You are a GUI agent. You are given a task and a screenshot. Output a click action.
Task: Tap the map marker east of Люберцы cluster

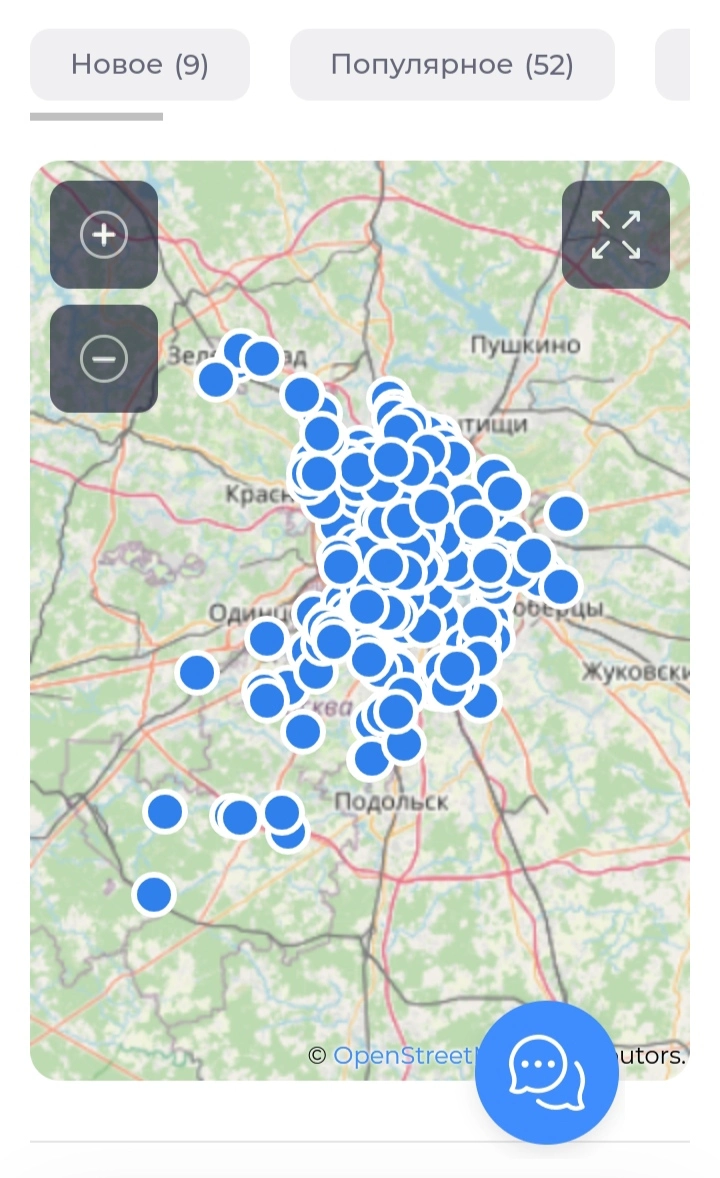click(567, 513)
